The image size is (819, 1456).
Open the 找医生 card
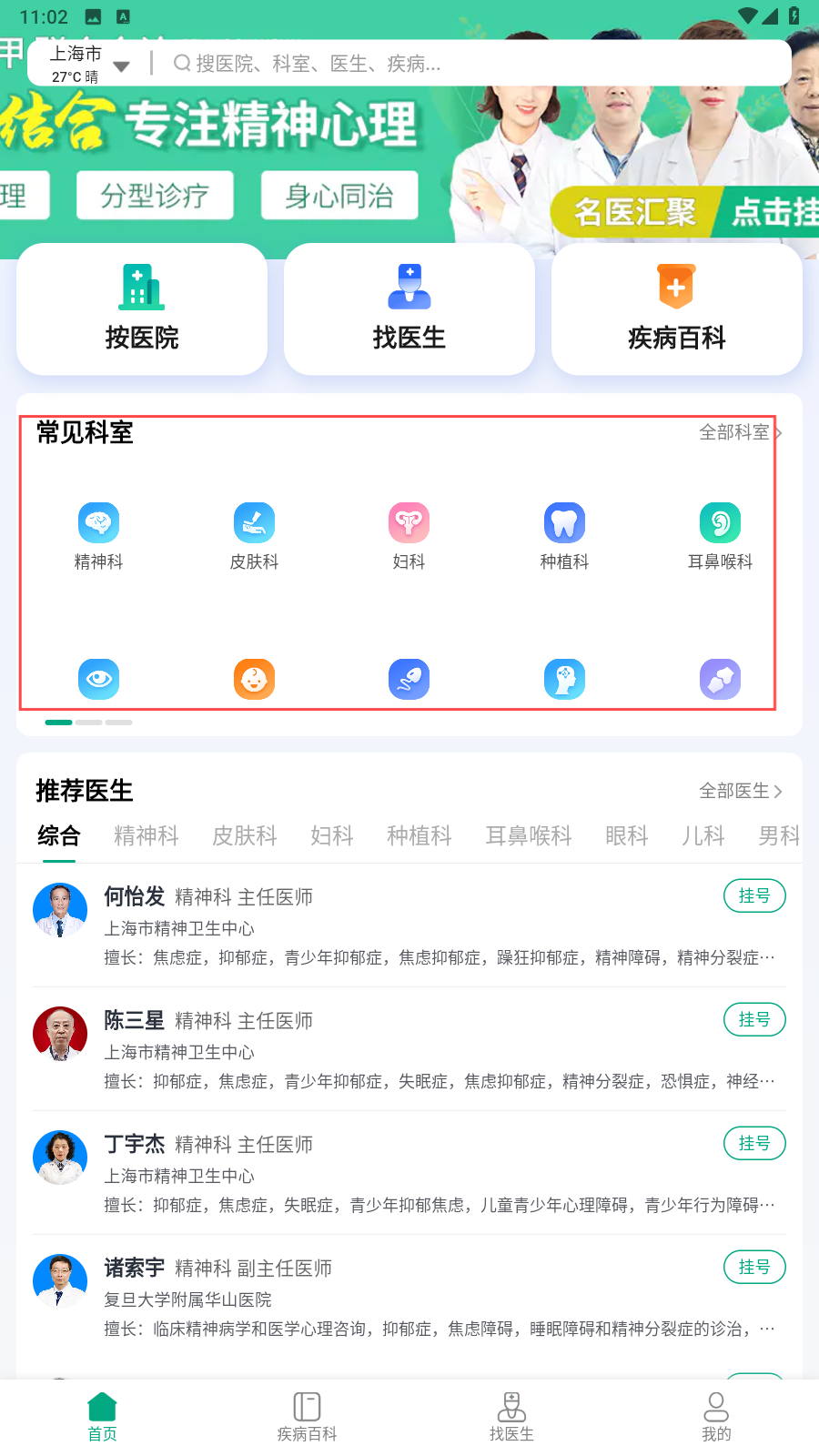point(409,309)
